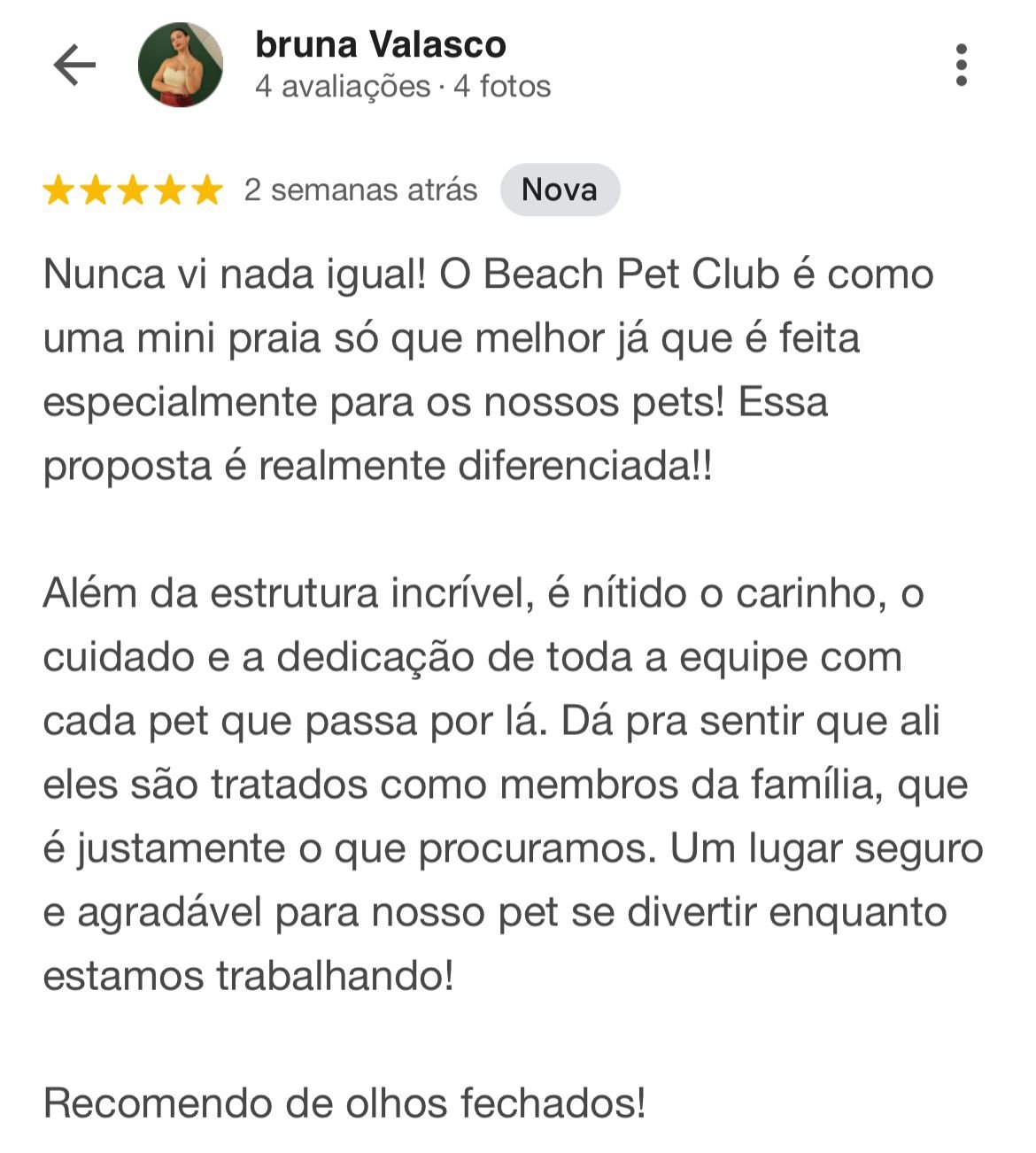Open bruna Valasco's profile picture
Image resolution: width=1036 pixels, height=1153 pixels.
pyautogui.click(x=180, y=65)
